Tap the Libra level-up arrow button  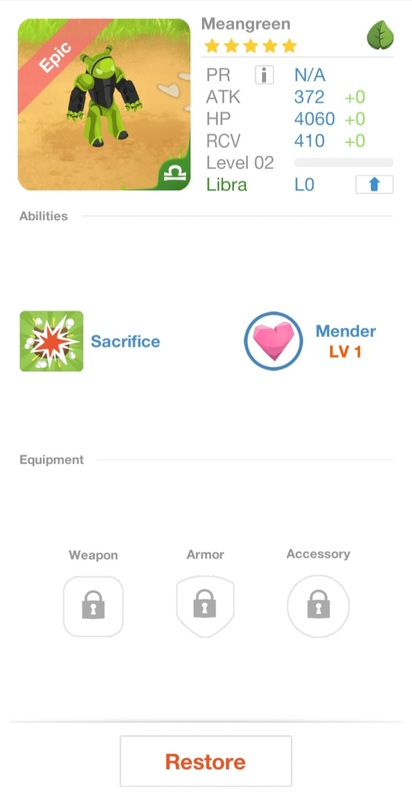point(374,185)
